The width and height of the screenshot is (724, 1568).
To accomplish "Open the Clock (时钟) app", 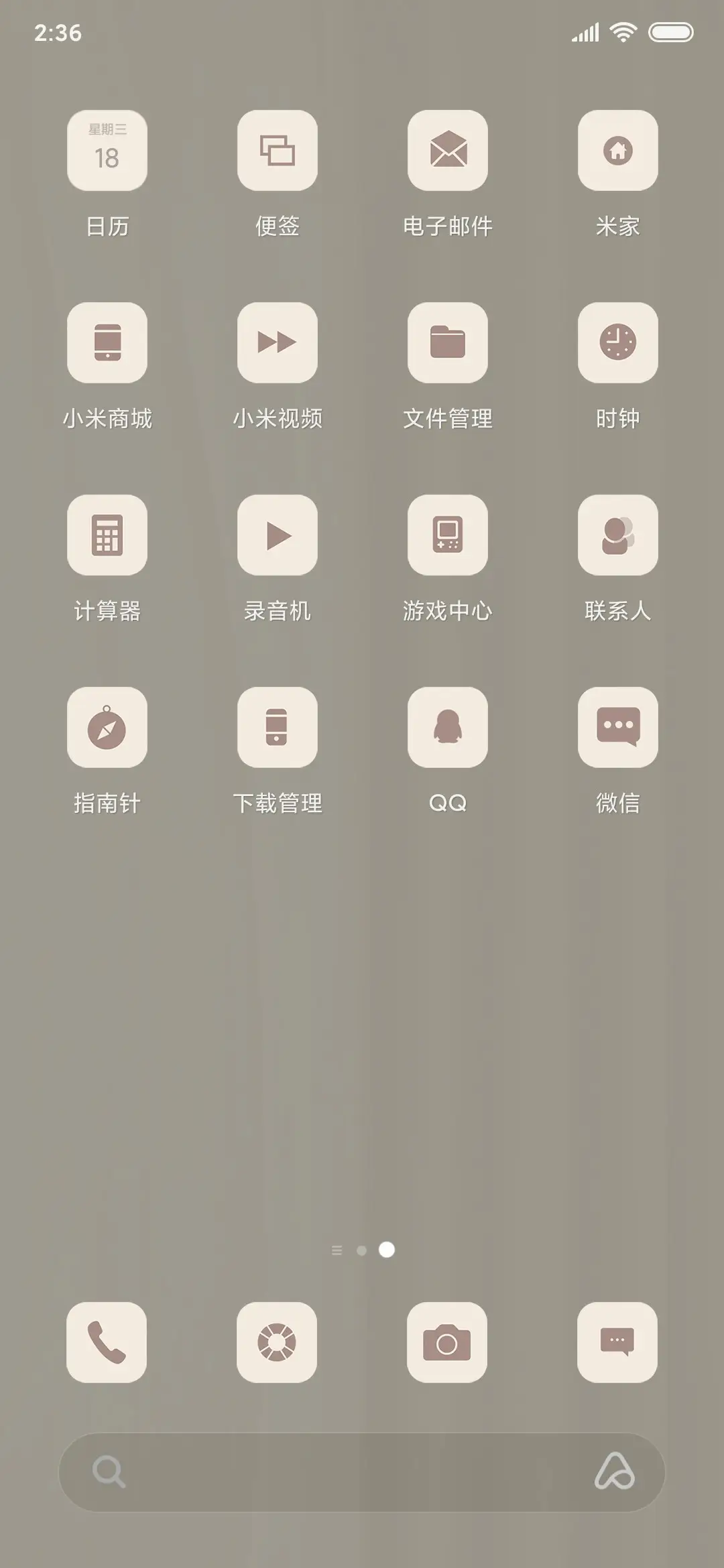I will pos(617,342).
